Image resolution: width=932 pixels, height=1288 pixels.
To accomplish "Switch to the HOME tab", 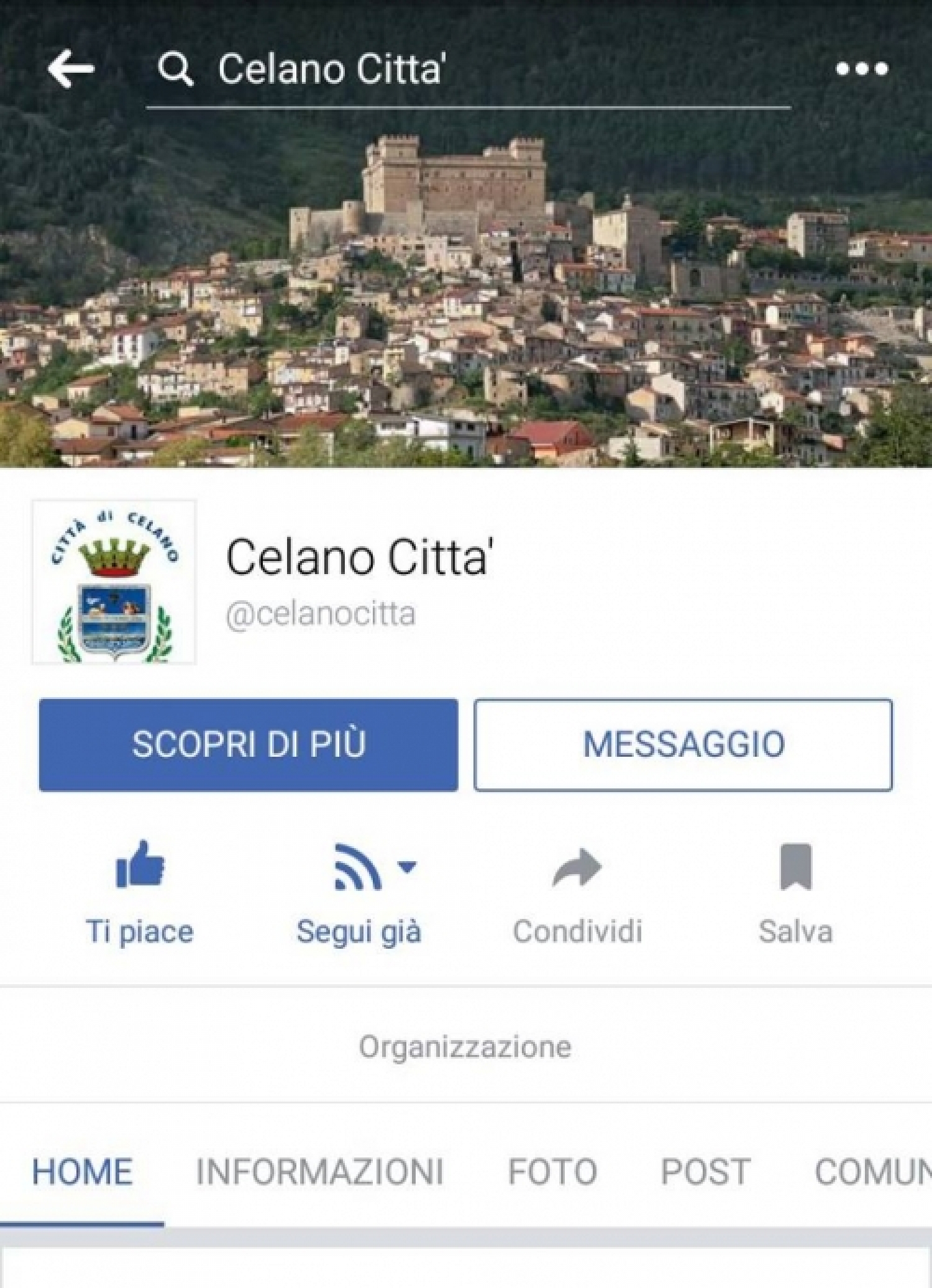I will [x=82, y=1172].
